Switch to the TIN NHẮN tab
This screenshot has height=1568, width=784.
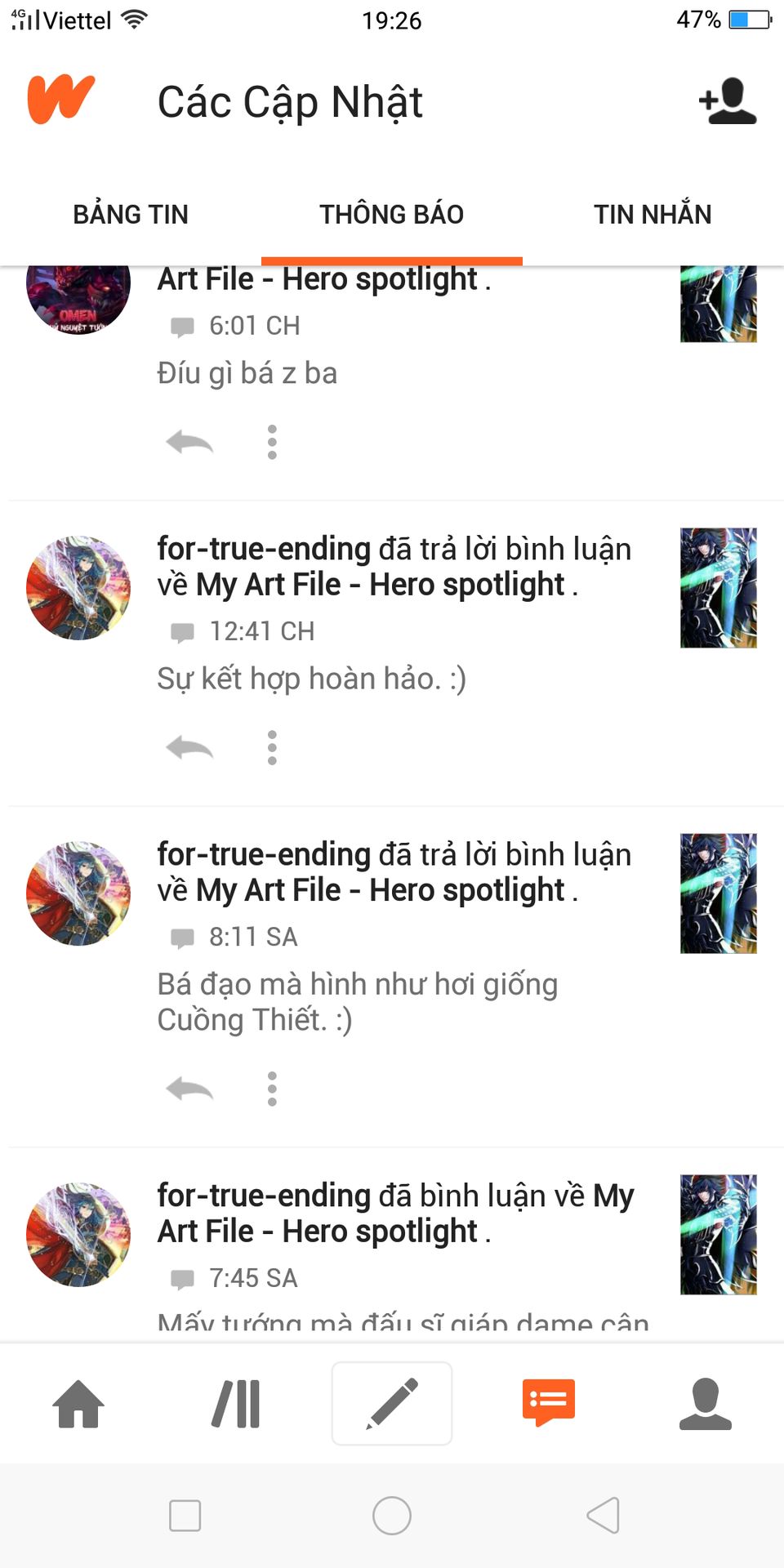[x=653, y=215]
